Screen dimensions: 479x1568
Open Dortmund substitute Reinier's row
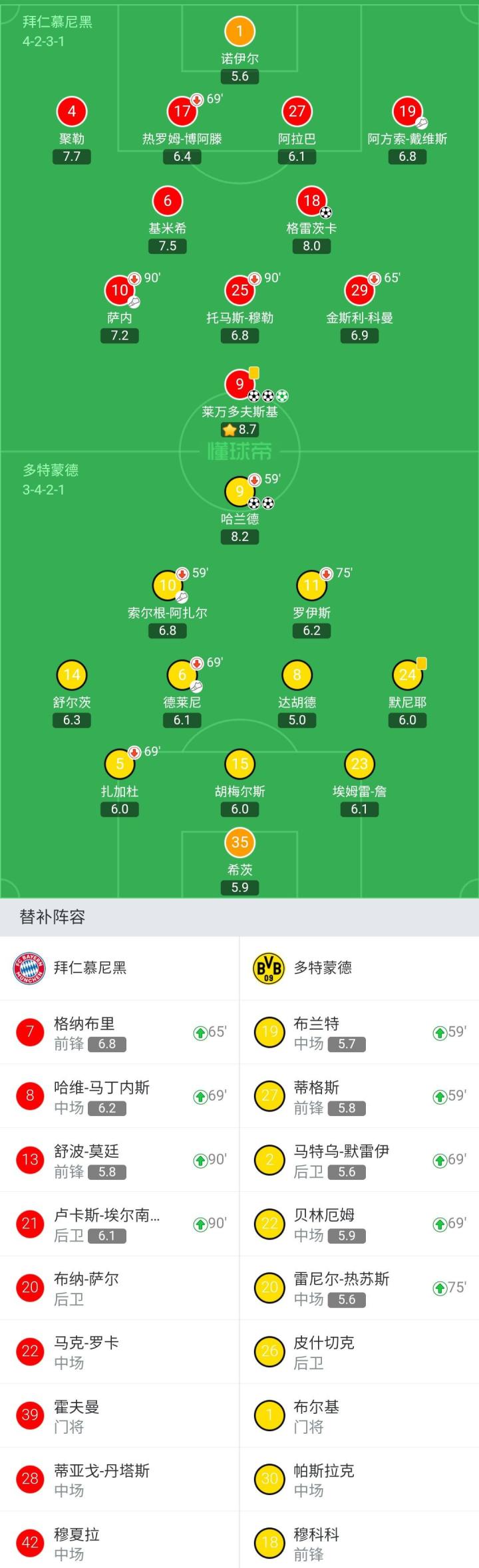click(359, 1288)
